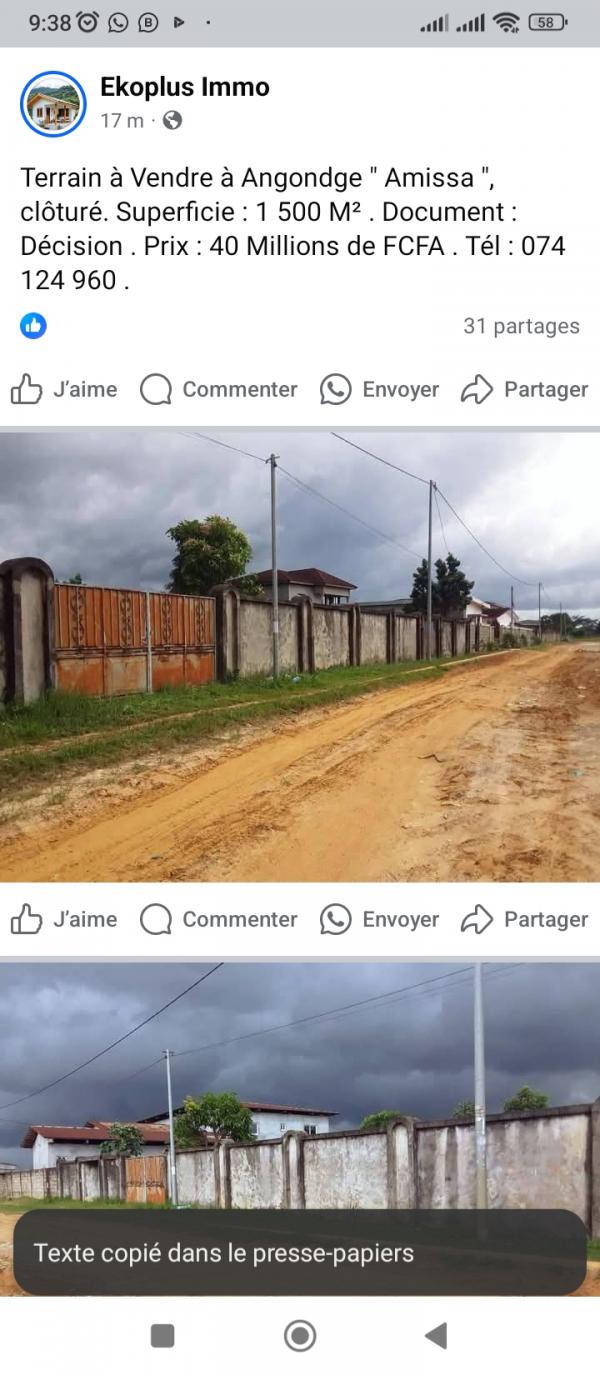Open the second photo with stormy sky
This screenshot has height=1375, width=600.
(x=300, y=1085)
